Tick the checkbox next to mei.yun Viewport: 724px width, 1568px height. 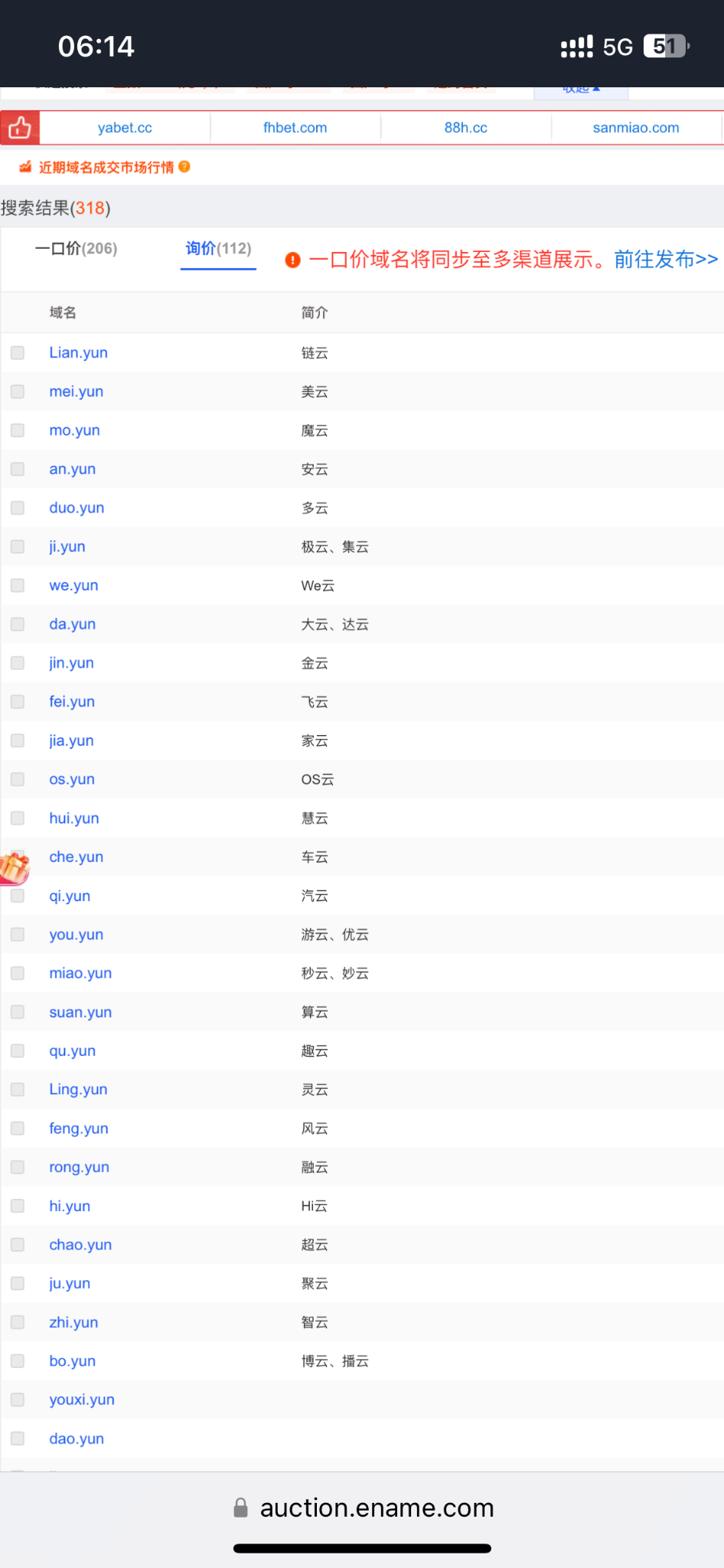pyautogui.click(x=18, y=392)
